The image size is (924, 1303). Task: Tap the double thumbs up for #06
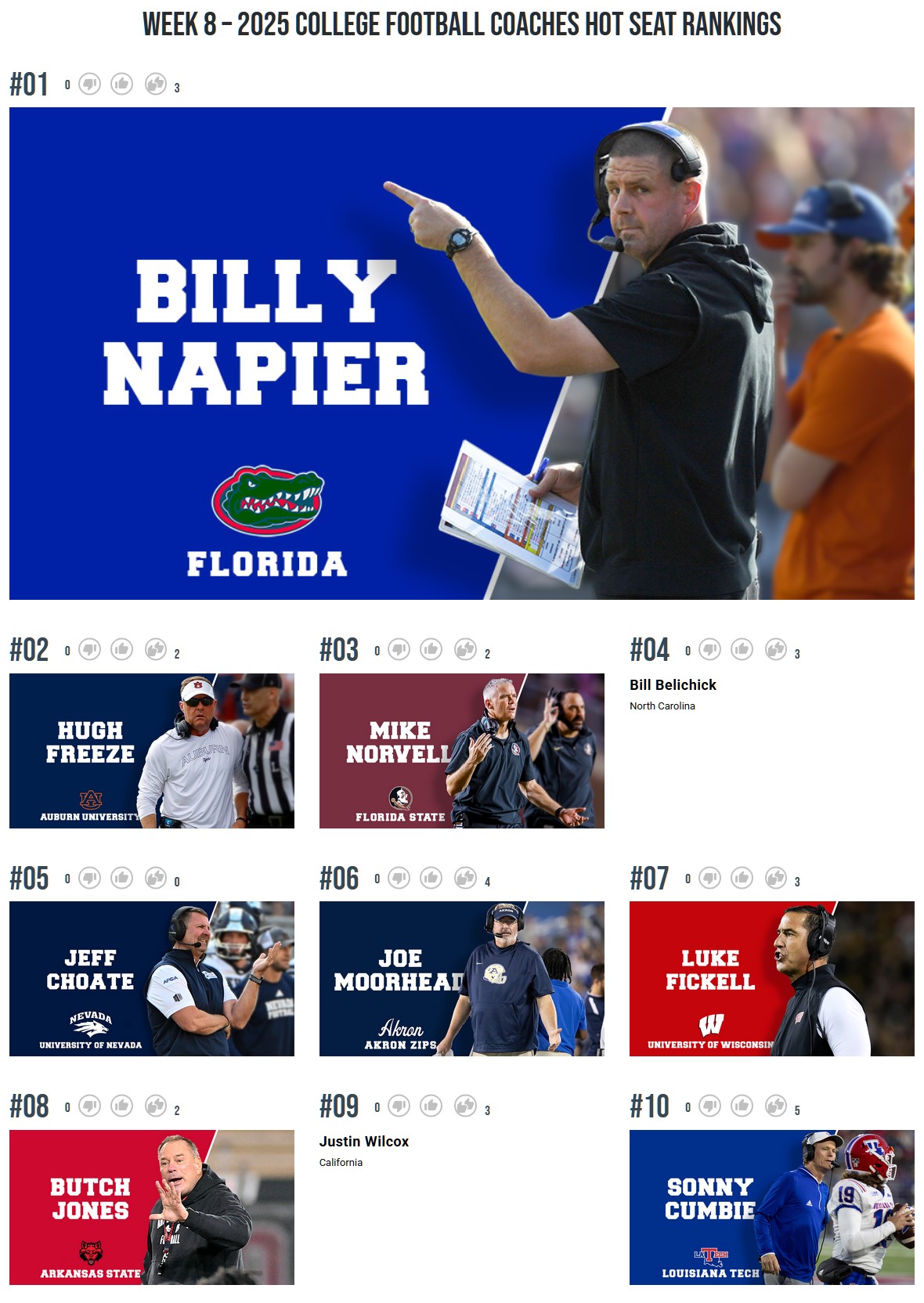click(466, 878)
